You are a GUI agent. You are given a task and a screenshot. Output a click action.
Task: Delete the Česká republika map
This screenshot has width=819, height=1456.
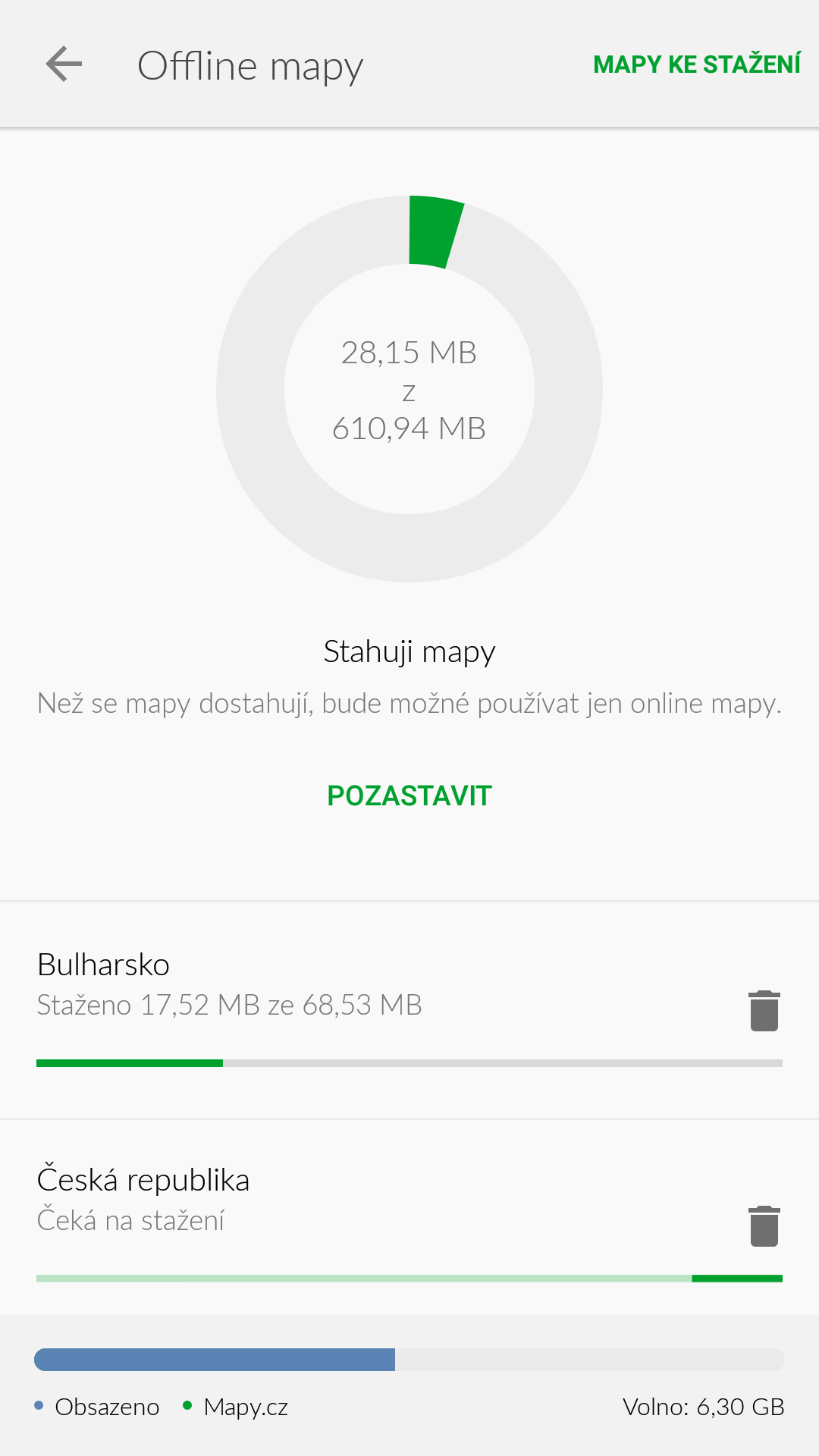[x=764, y=1226]
